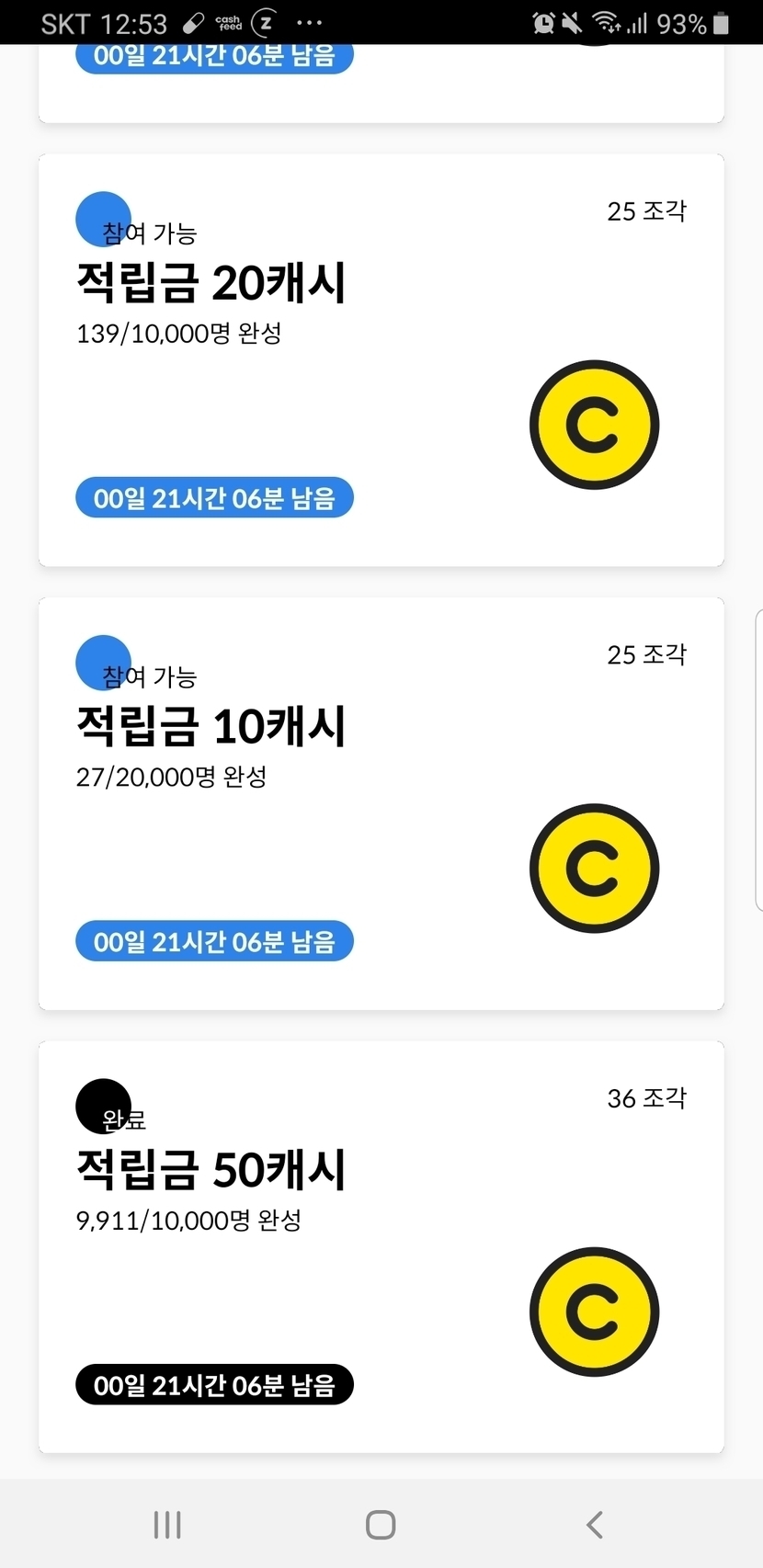Open the completed 적립금 50캐시 card

tap(381, 1246)
